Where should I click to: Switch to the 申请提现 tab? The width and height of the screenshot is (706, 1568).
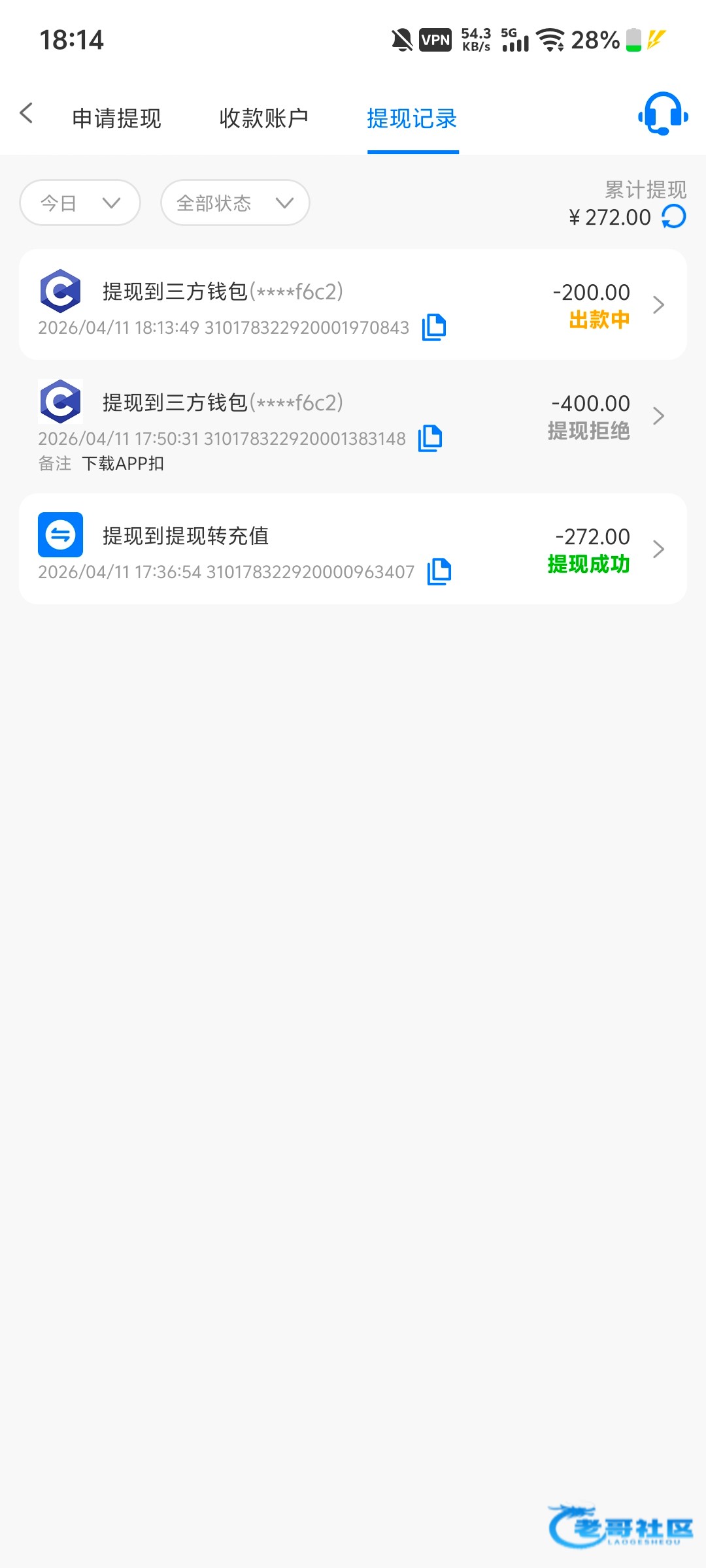116,118
